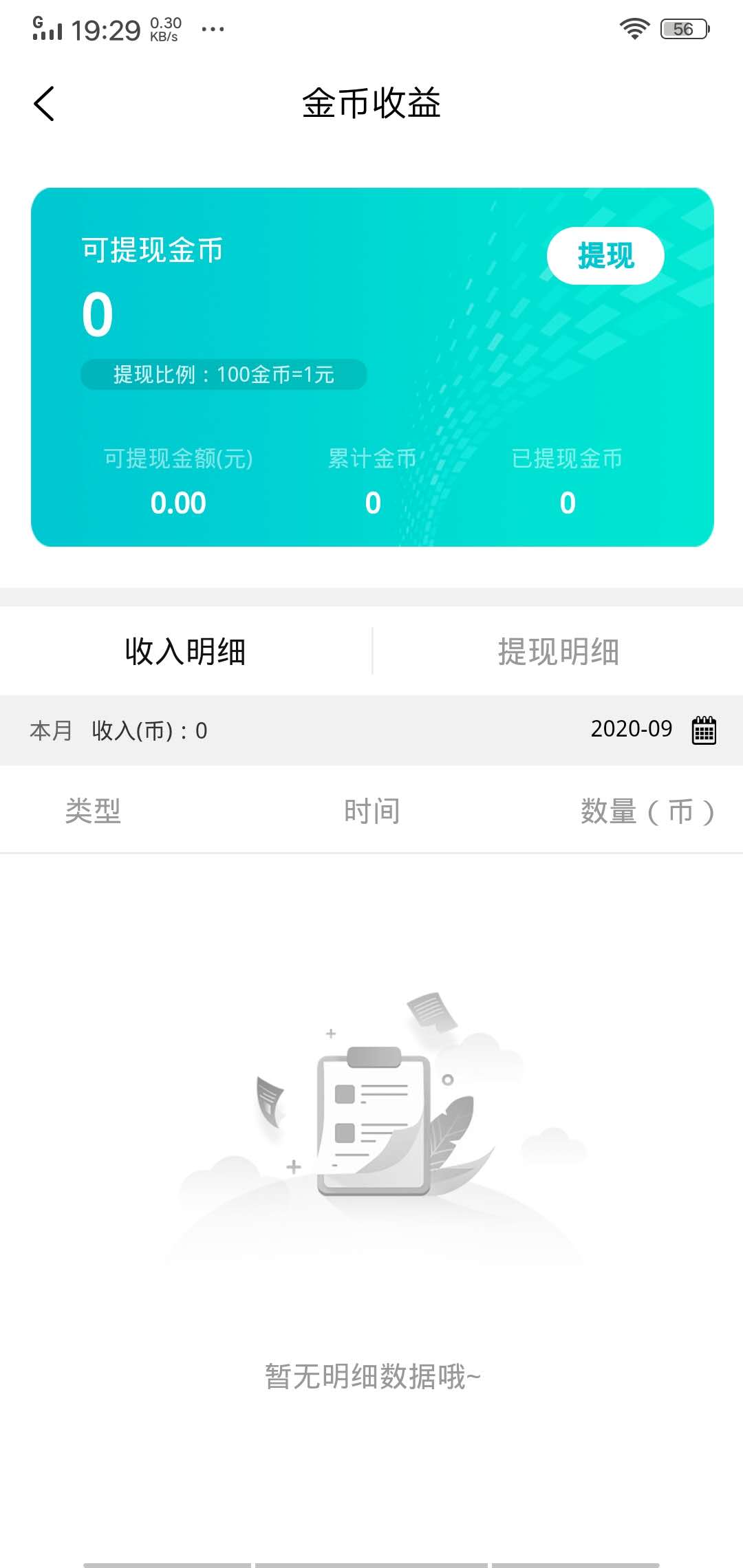Click the 提现 withdrawal button
This screenshot has width=743, height=1568.
pyautogui.click(x=605, y=255)
